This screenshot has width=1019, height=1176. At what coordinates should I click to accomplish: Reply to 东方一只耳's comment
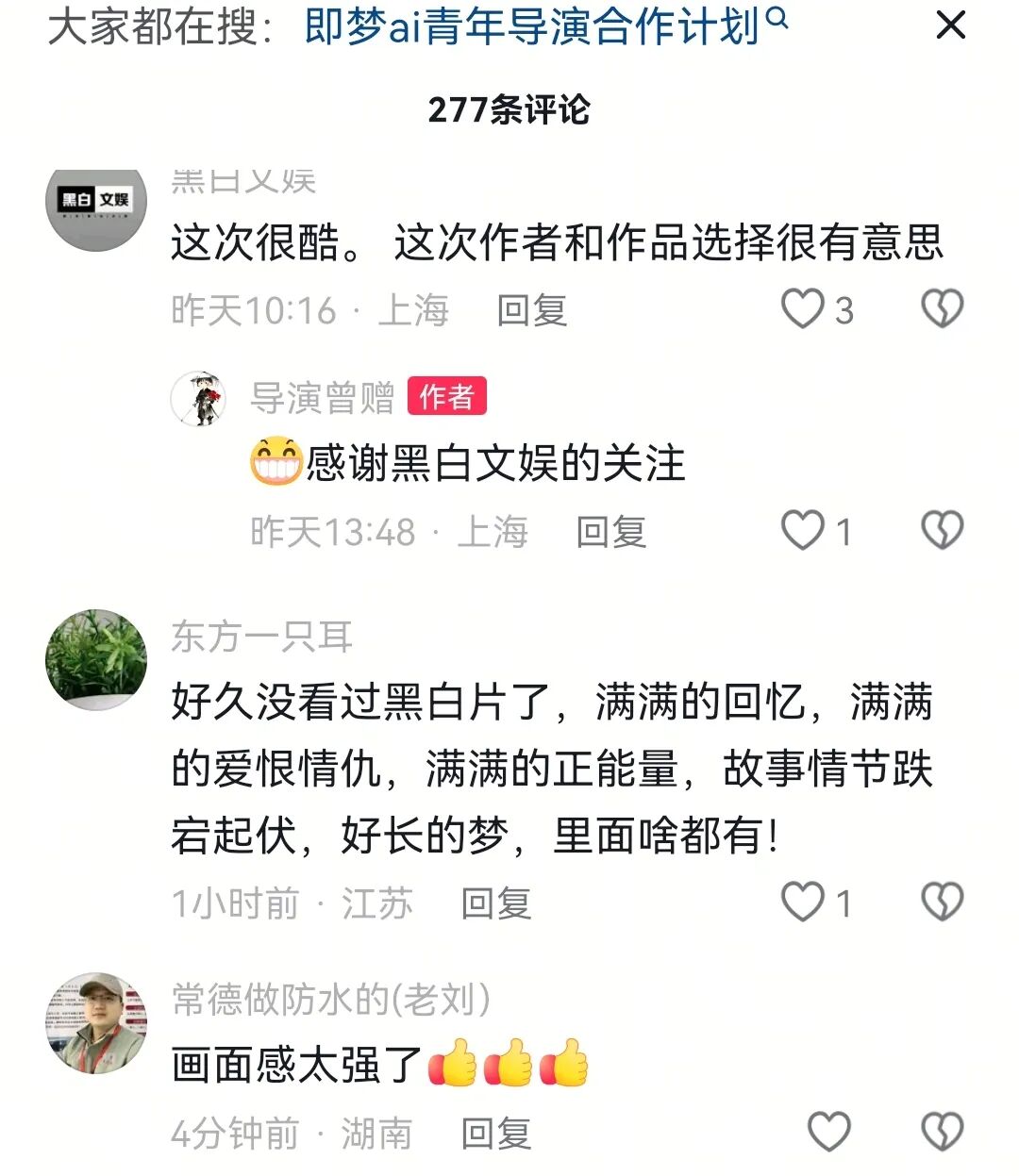[x=496, y=903]
